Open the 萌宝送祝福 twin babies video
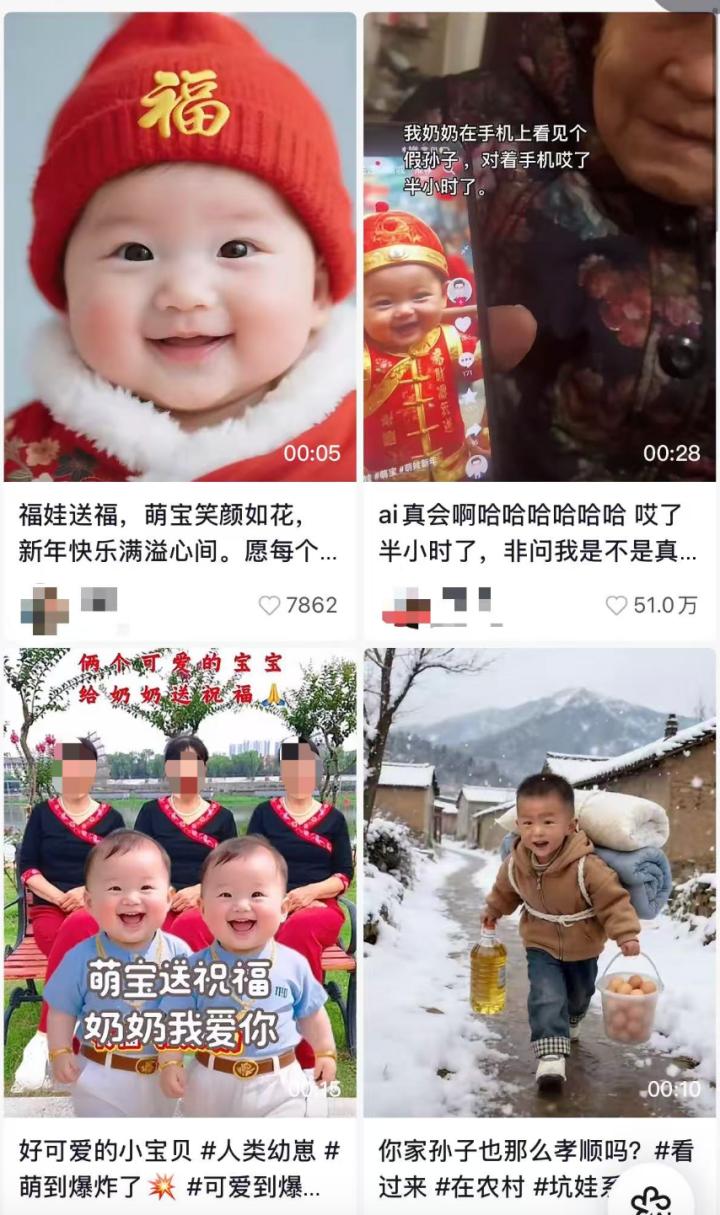The width and height of the screenshot is (720, 1215). point(180,882)
